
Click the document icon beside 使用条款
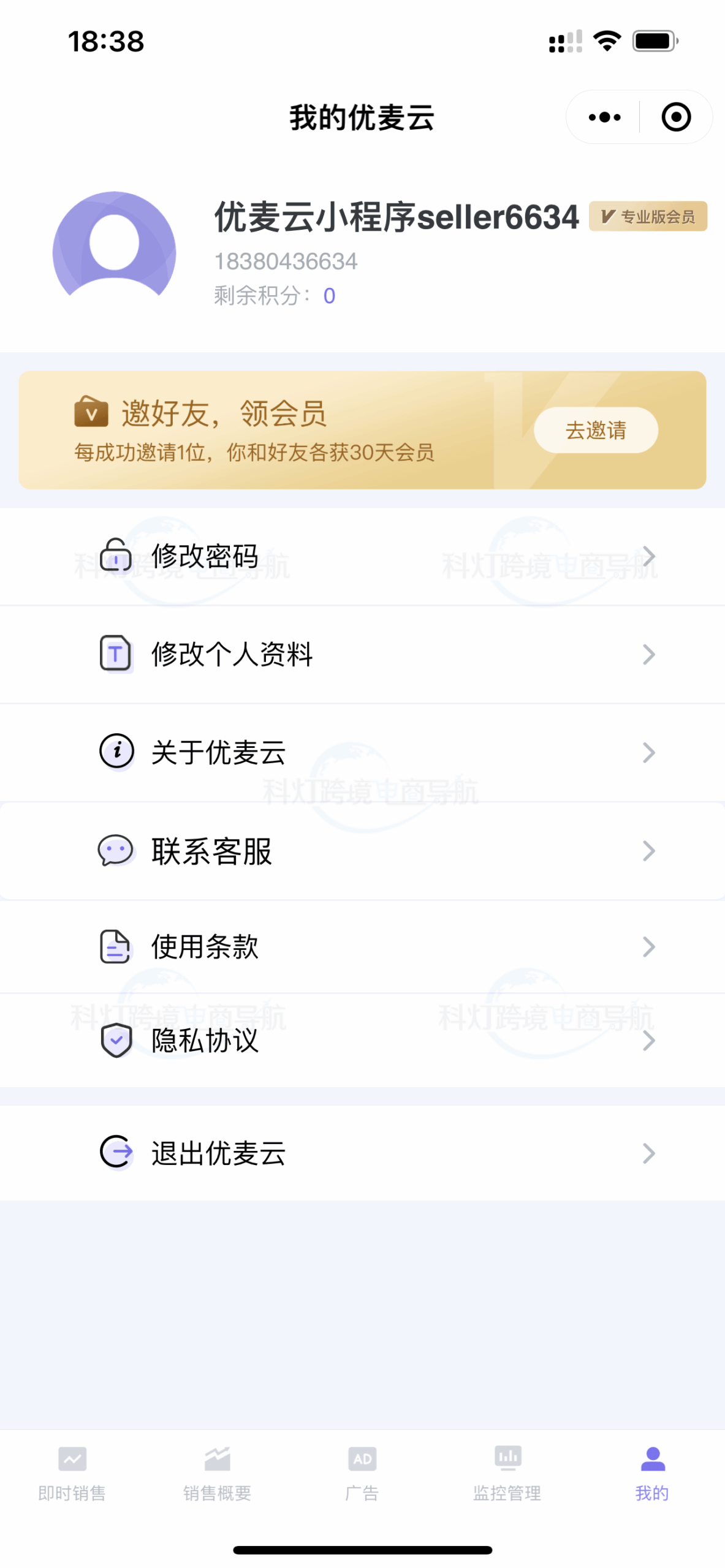pyautogui.click(x=116, y=947)
